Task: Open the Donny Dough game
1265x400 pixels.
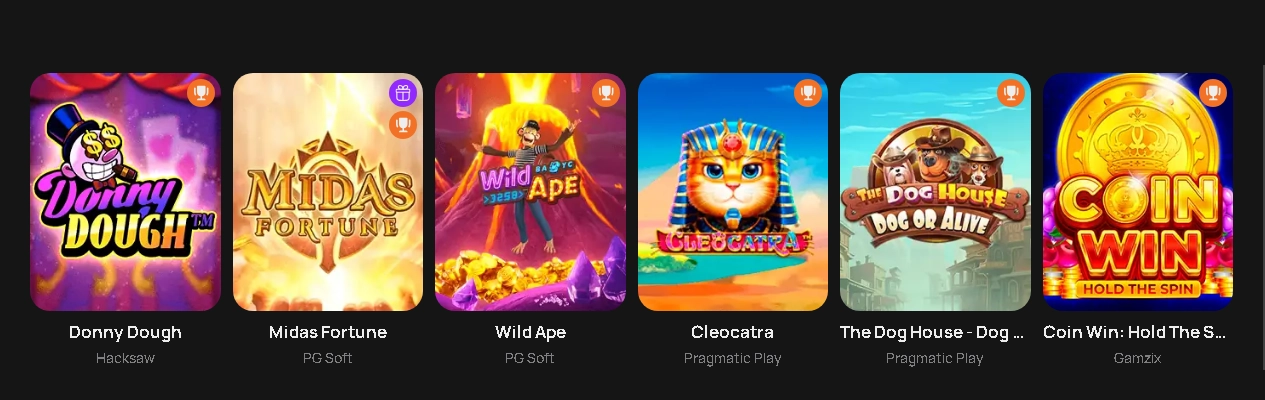Action: pos(125,192)
